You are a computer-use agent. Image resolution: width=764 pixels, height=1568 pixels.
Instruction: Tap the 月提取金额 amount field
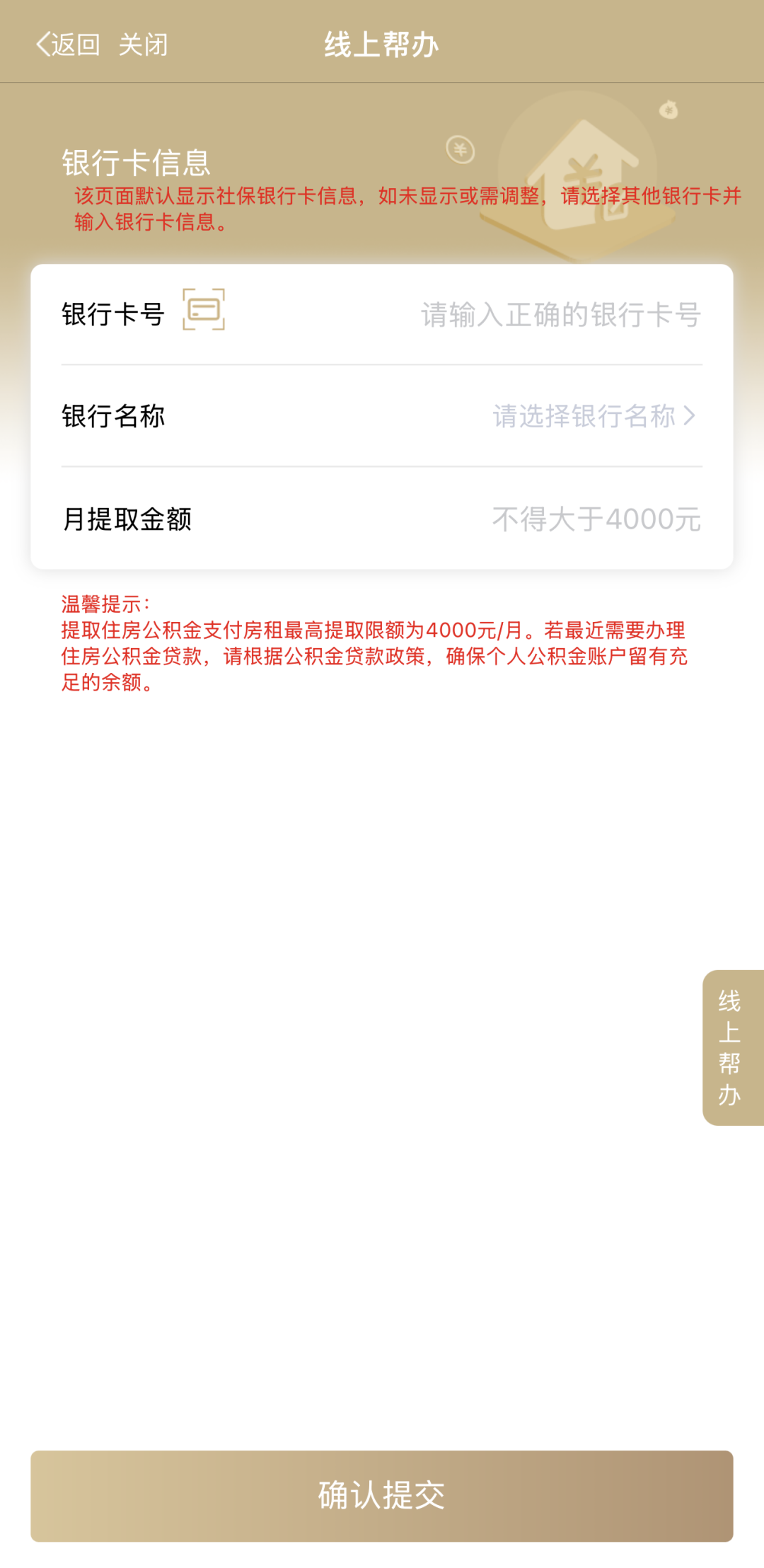(x=382, y=519)
